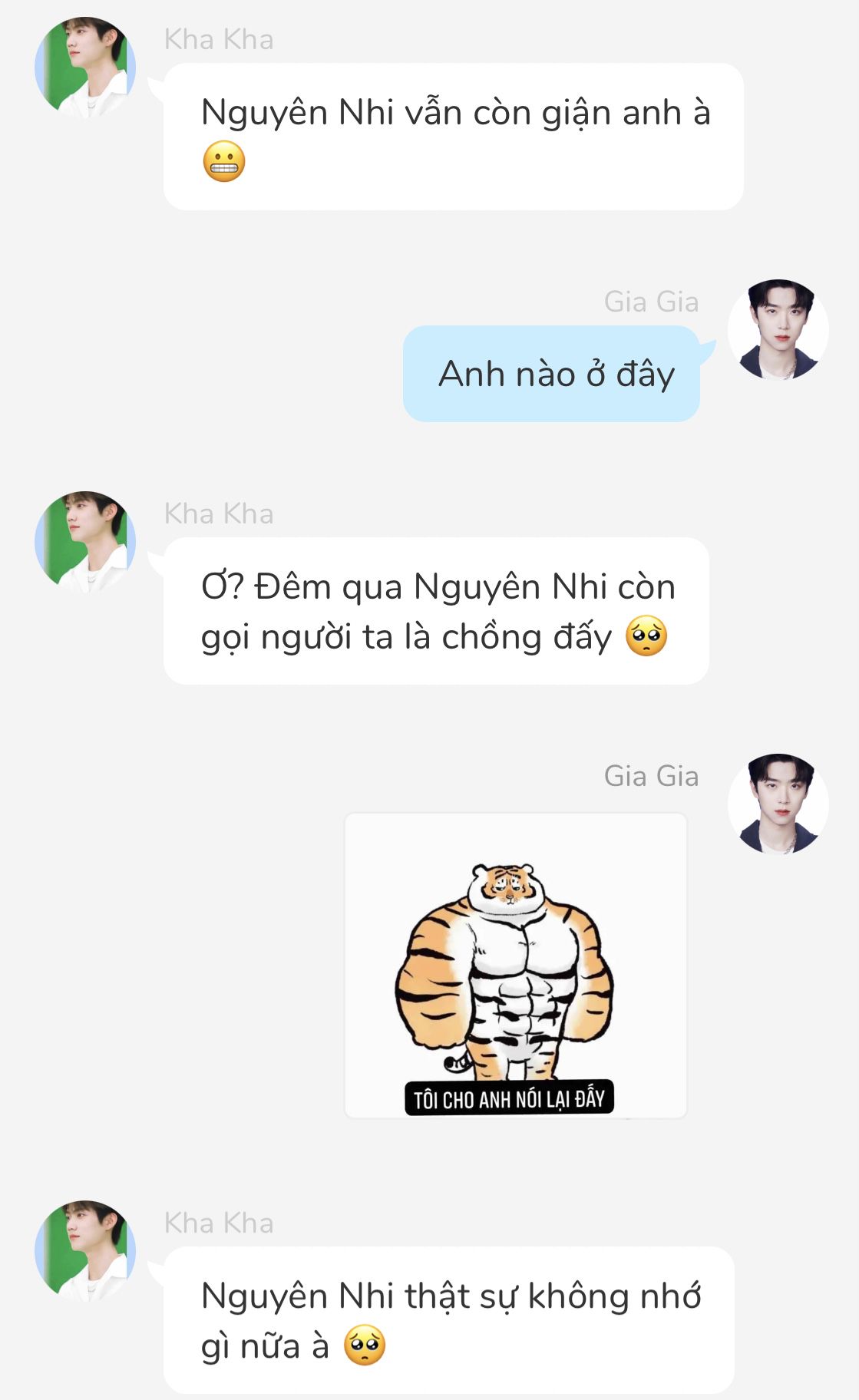Open the muscular tiger sticker image

pos(515,966)
